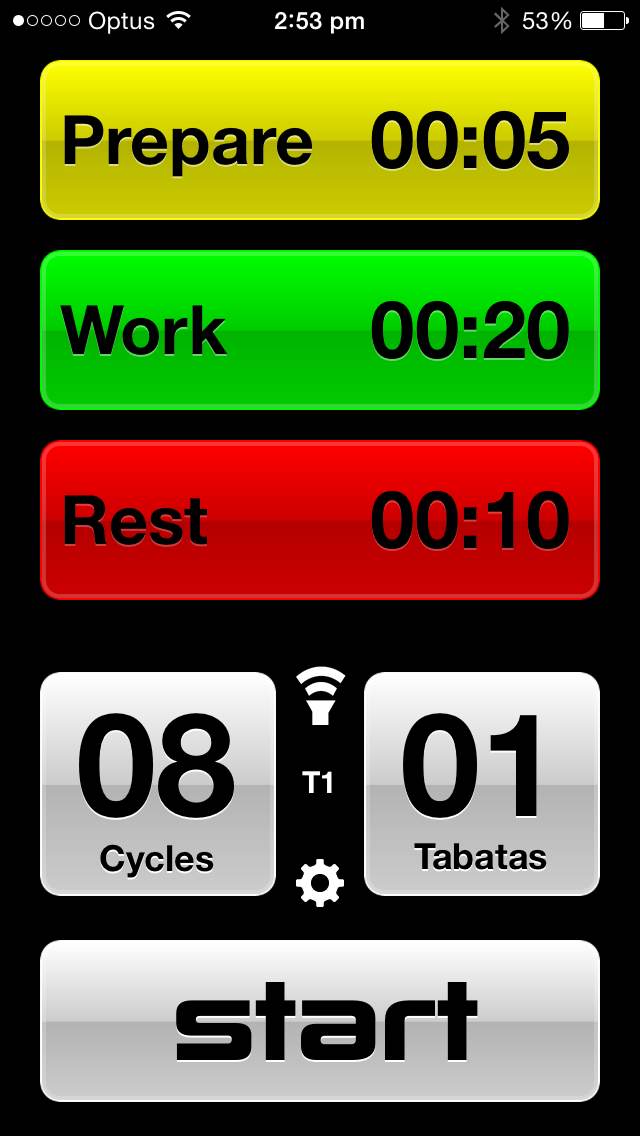Tap the yellow Prepare time button

(320, 140)
